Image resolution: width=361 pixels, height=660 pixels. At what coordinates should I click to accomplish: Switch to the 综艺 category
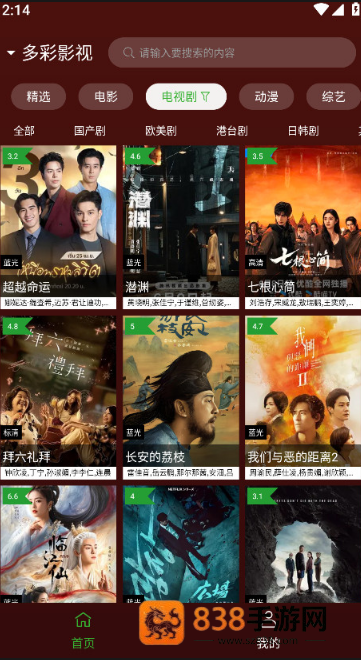point(333,97)
